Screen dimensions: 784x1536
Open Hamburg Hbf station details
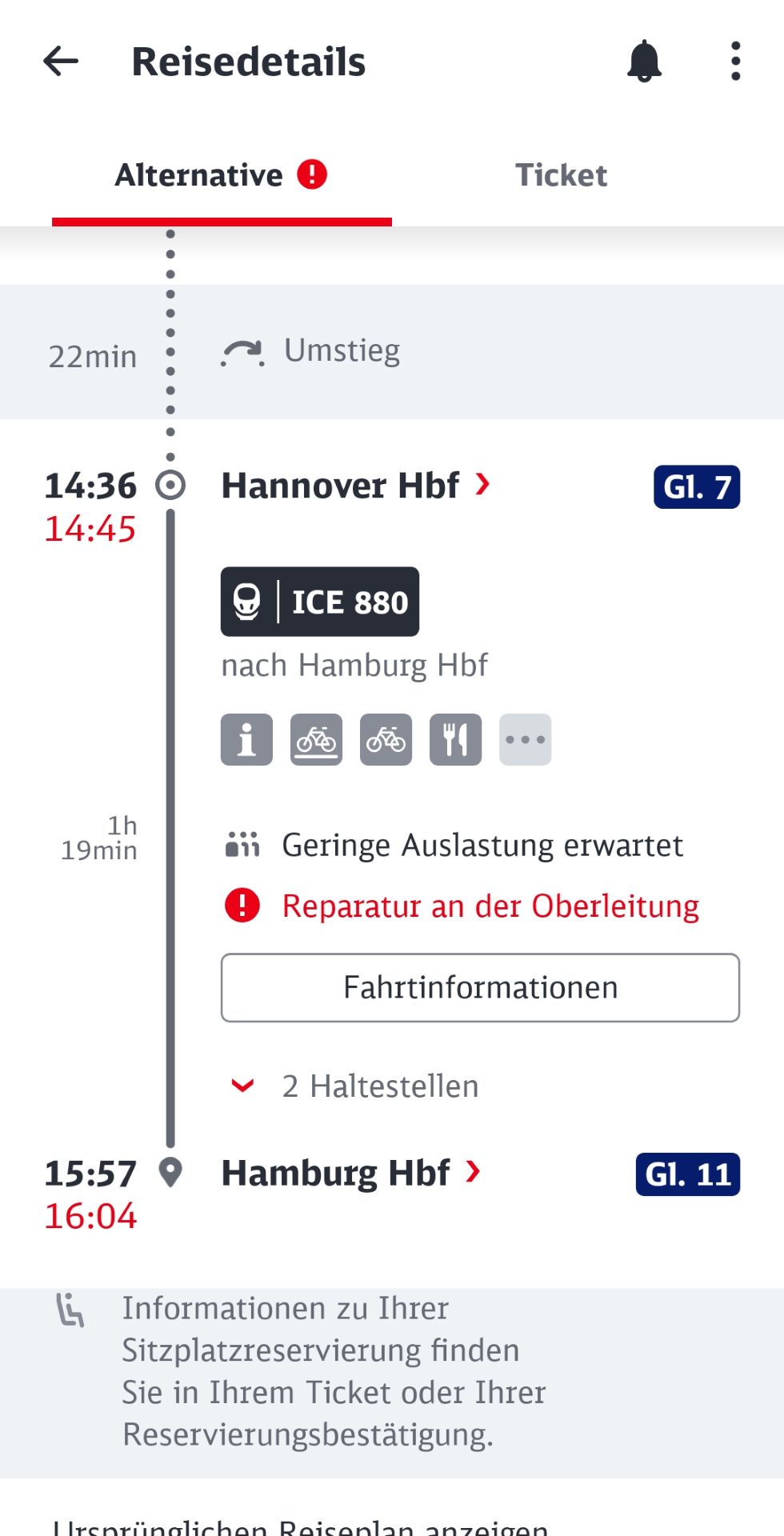point(350,1174)
